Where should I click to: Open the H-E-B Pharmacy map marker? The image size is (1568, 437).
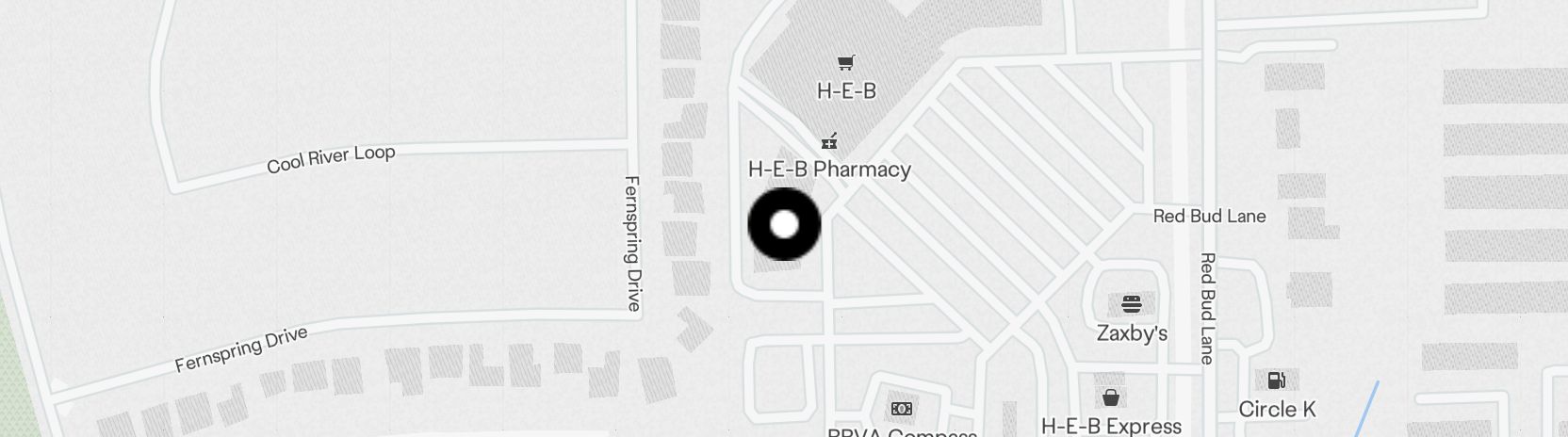[828, 142]
